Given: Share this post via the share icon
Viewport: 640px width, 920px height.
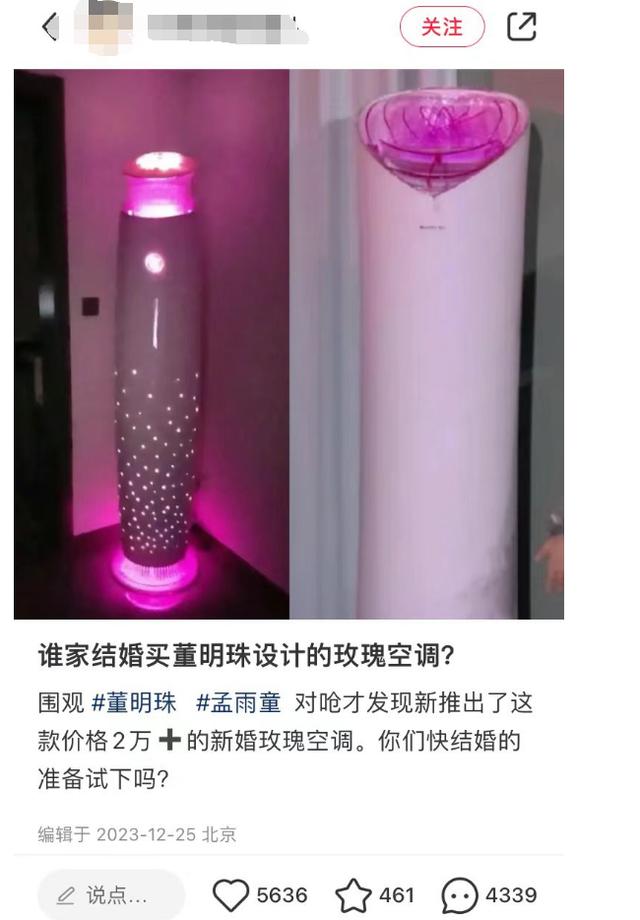Looking at the screenshot, I should coord(521,27).
